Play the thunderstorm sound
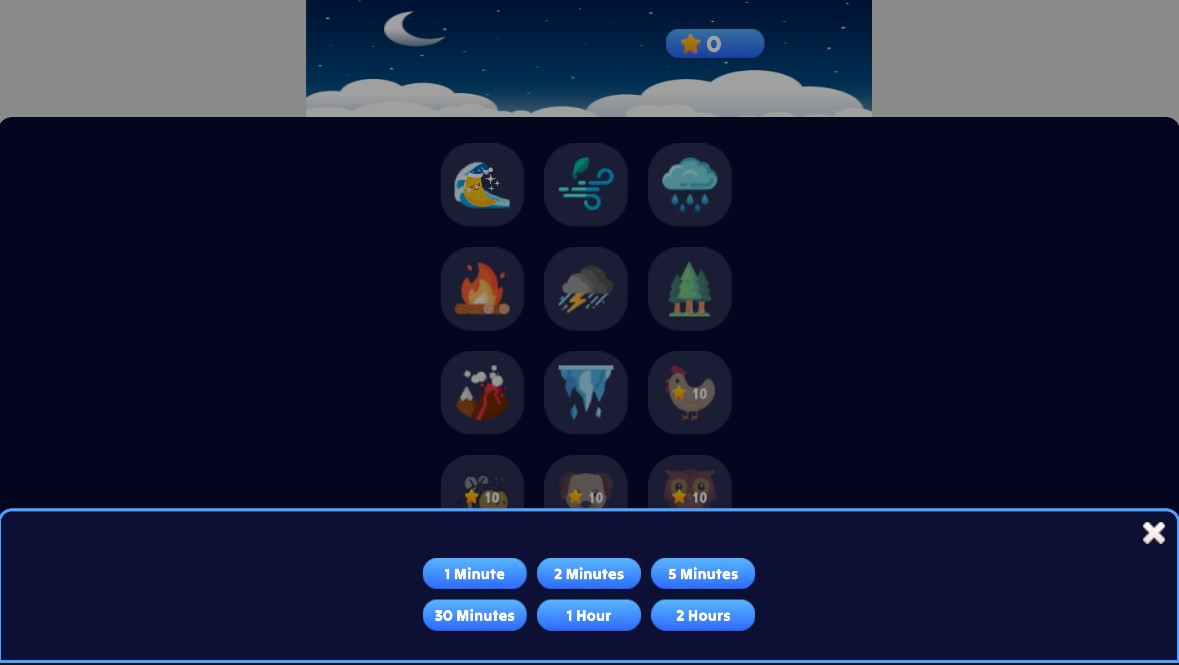Screen dimensions: 1179x665 click(586, 289)
